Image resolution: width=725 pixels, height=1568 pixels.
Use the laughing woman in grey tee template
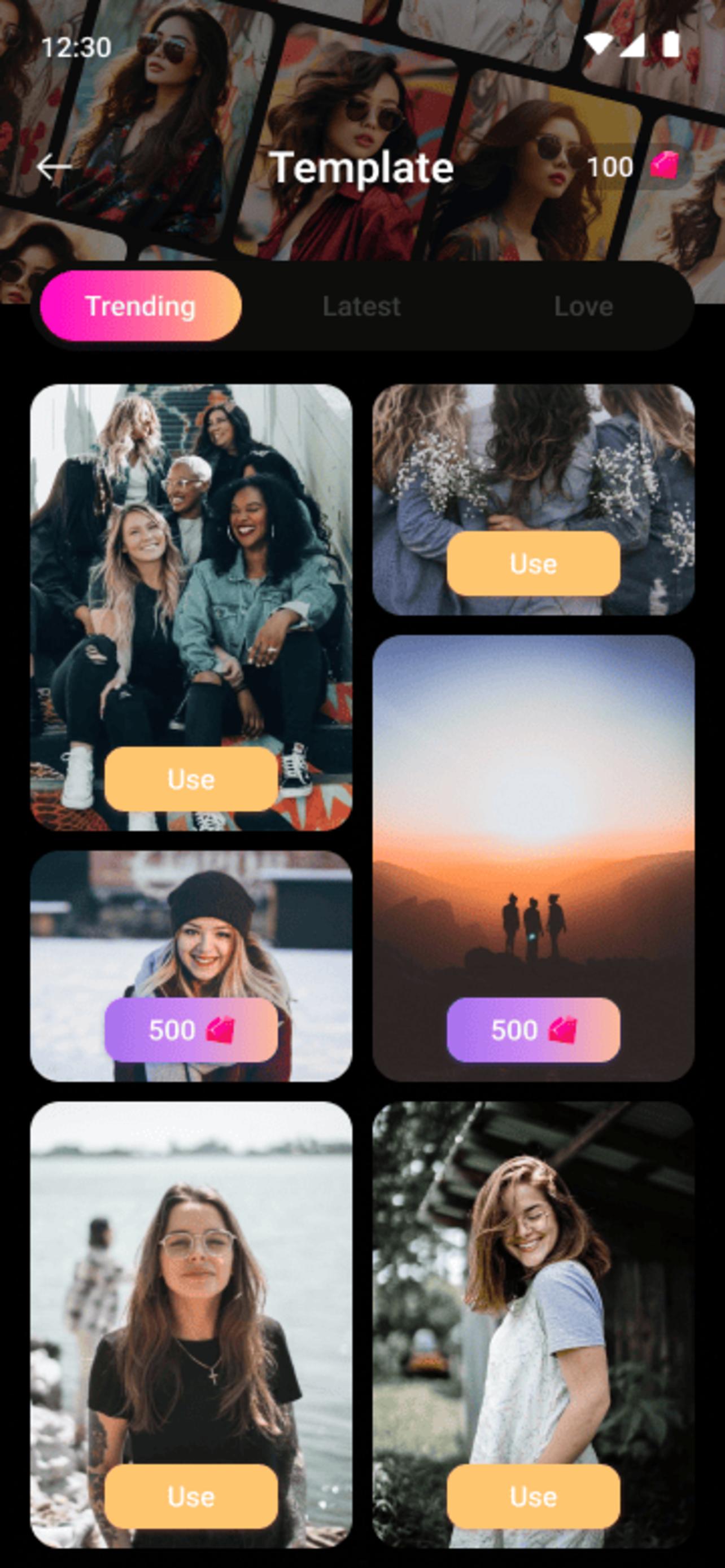tap(533, 1496)
